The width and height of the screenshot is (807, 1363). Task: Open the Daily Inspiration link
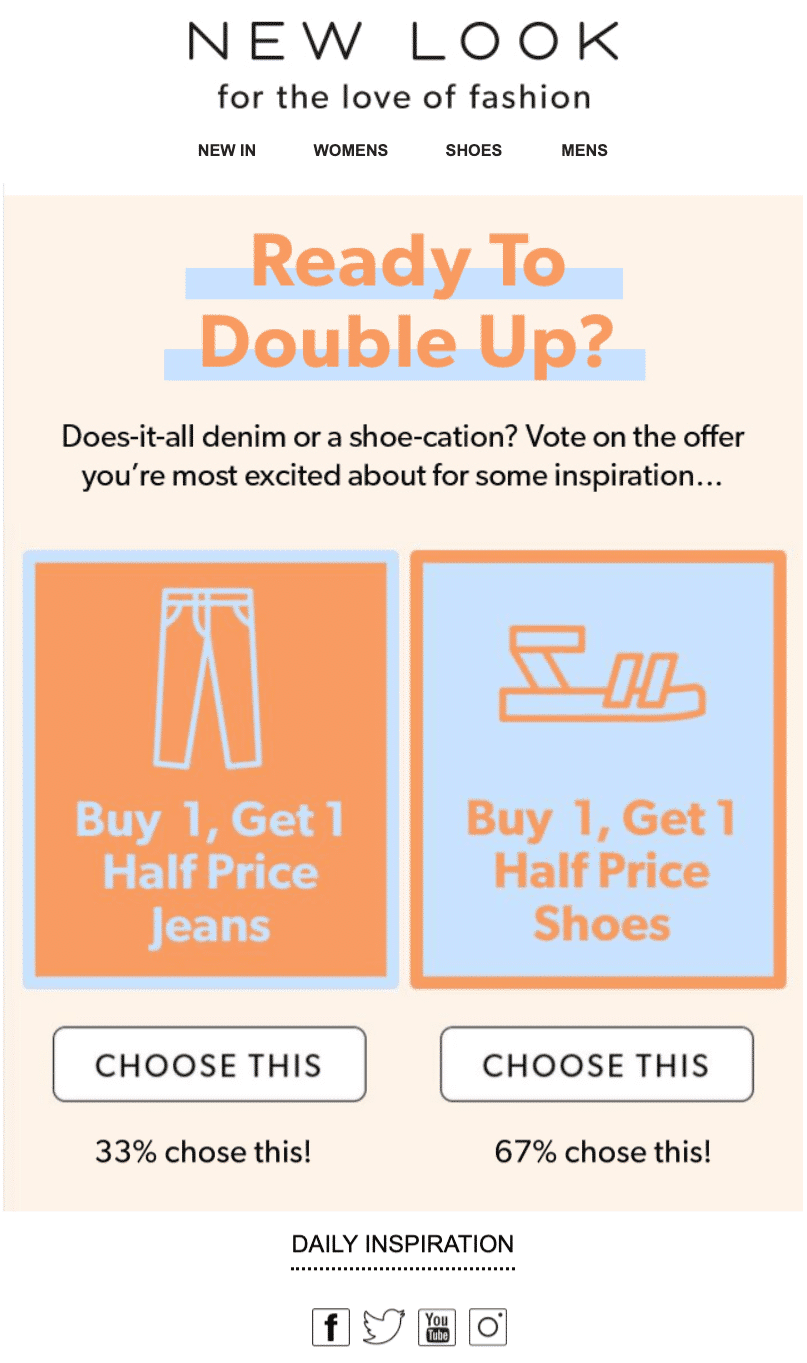click(x=402, y=1245)
